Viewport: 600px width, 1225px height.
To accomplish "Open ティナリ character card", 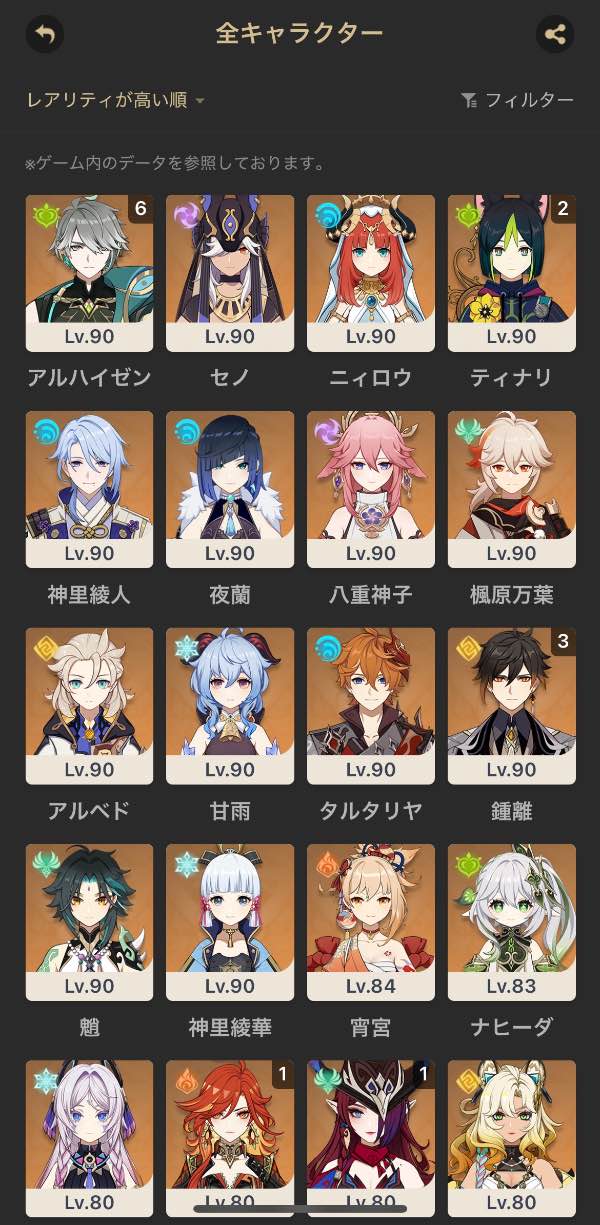I will click(x=512, y=272).
